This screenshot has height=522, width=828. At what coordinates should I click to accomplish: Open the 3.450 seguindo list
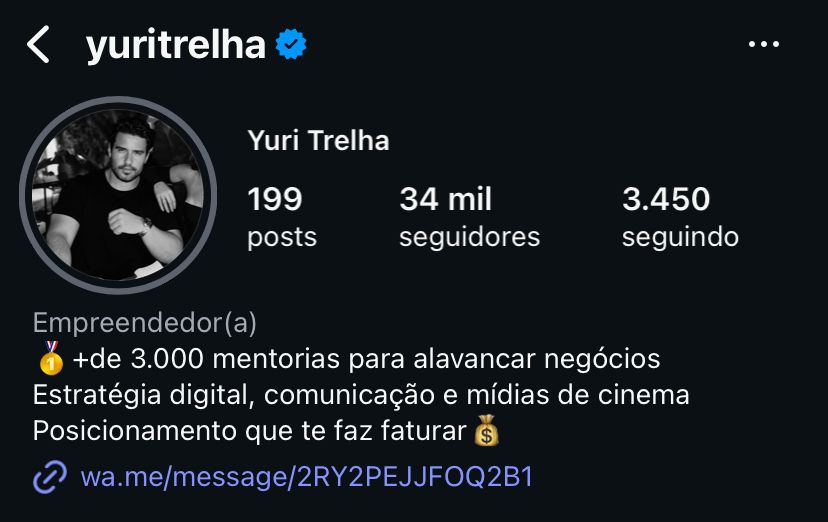[x=680, y=216]
